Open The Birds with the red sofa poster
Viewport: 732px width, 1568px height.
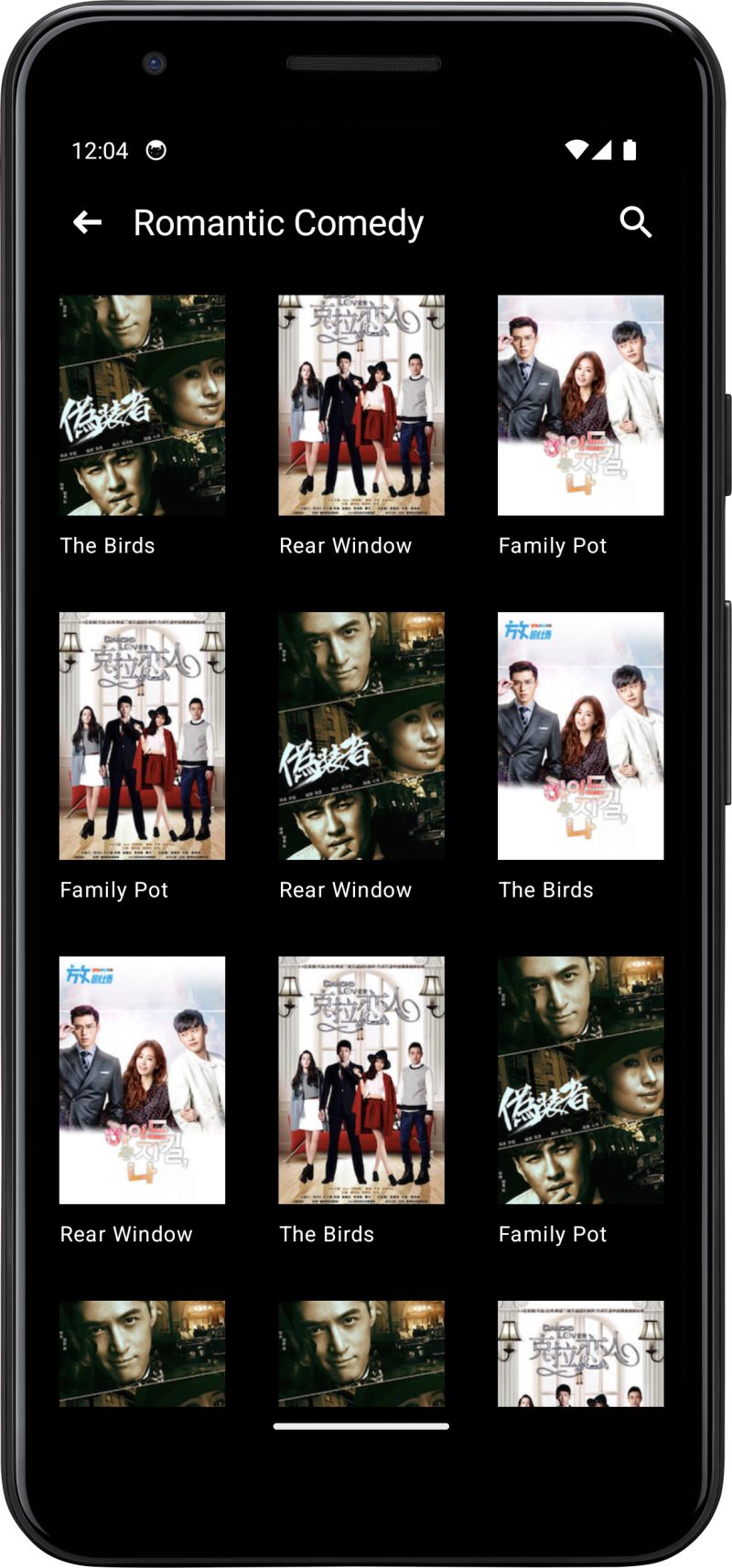(361, 1079)
